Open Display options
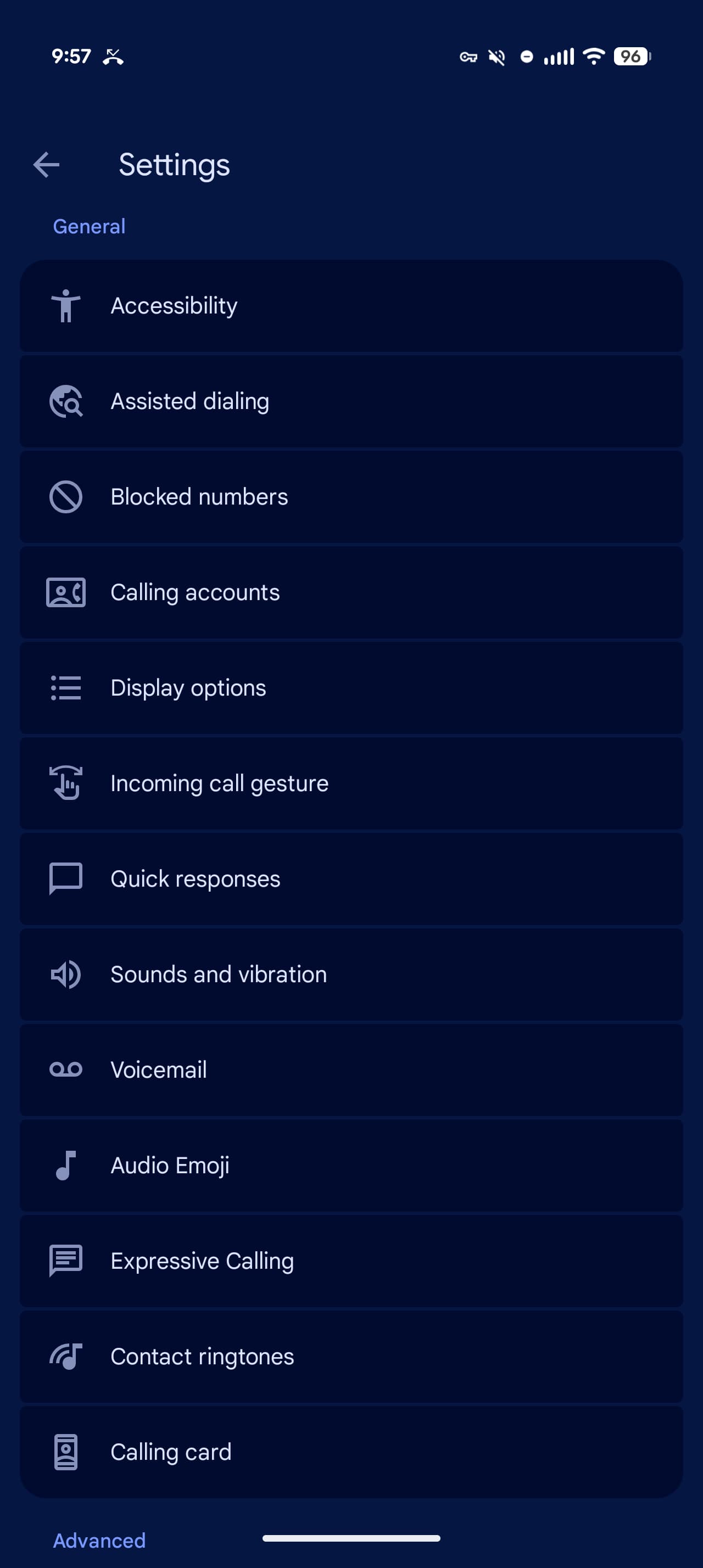The height and width of the screenshot is (1568, 703). (x=350, y=688)
